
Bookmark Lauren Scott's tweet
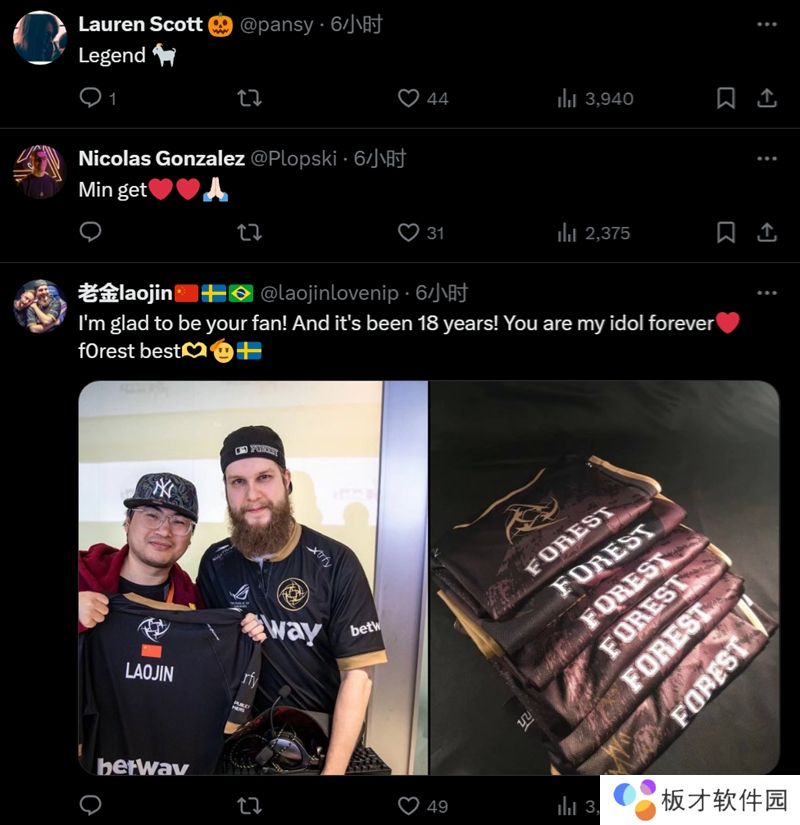[x=726, y=98]
